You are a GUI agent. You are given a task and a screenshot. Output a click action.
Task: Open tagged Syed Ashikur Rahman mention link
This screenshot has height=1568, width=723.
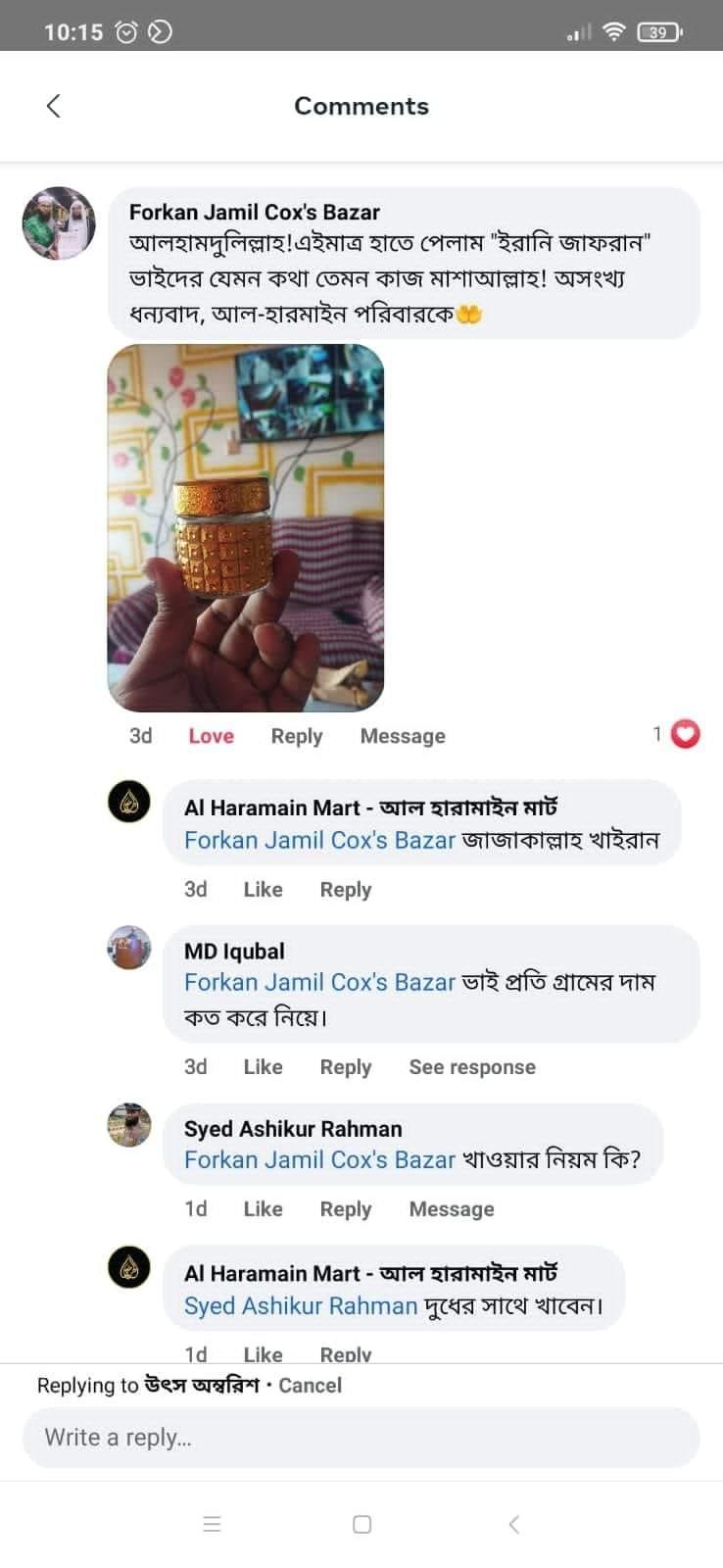tap(300, 1305)
